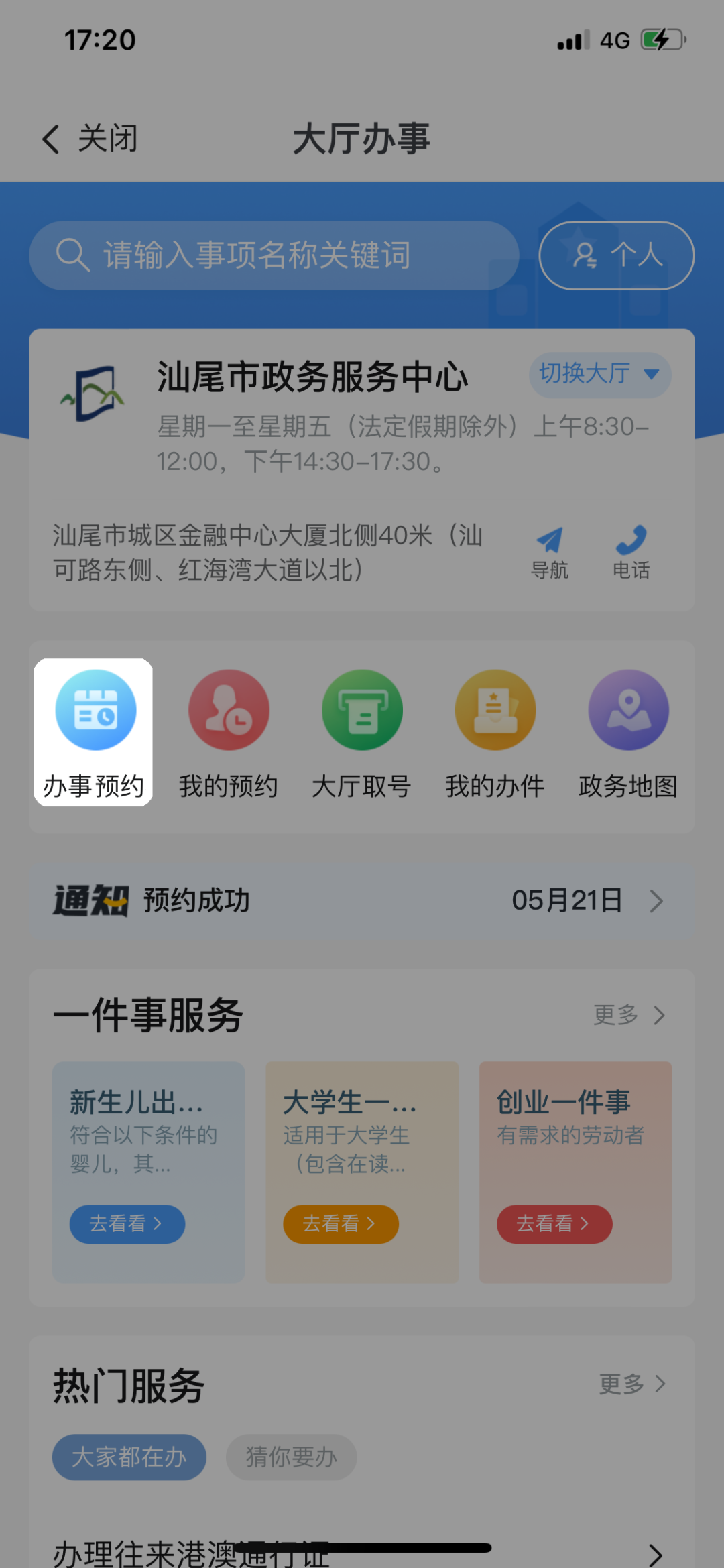Open the 政务地图 government map icon

coord(628,711)
